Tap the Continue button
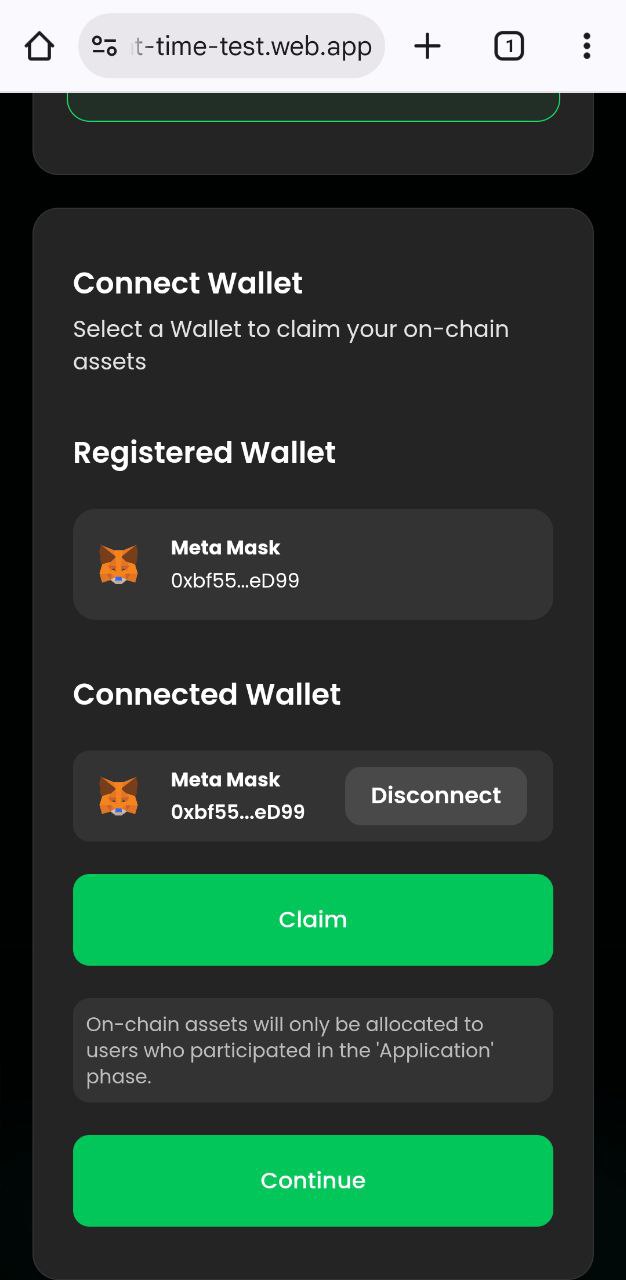 pyautogui.click(x=313, y=1180)
